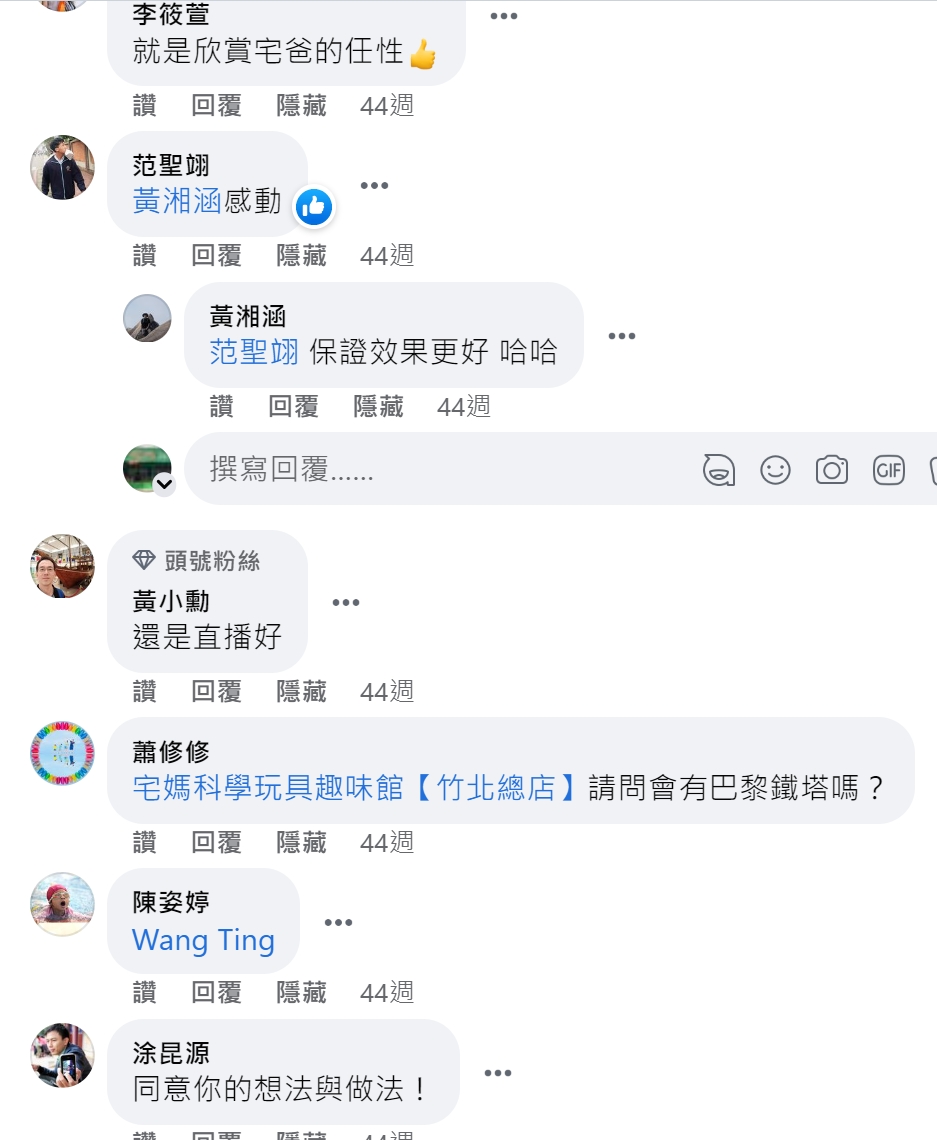937x1140 pixels.
Task: Hide 蕭修修's comment about 巴黎鐵塔
Action: coord(302,842)
